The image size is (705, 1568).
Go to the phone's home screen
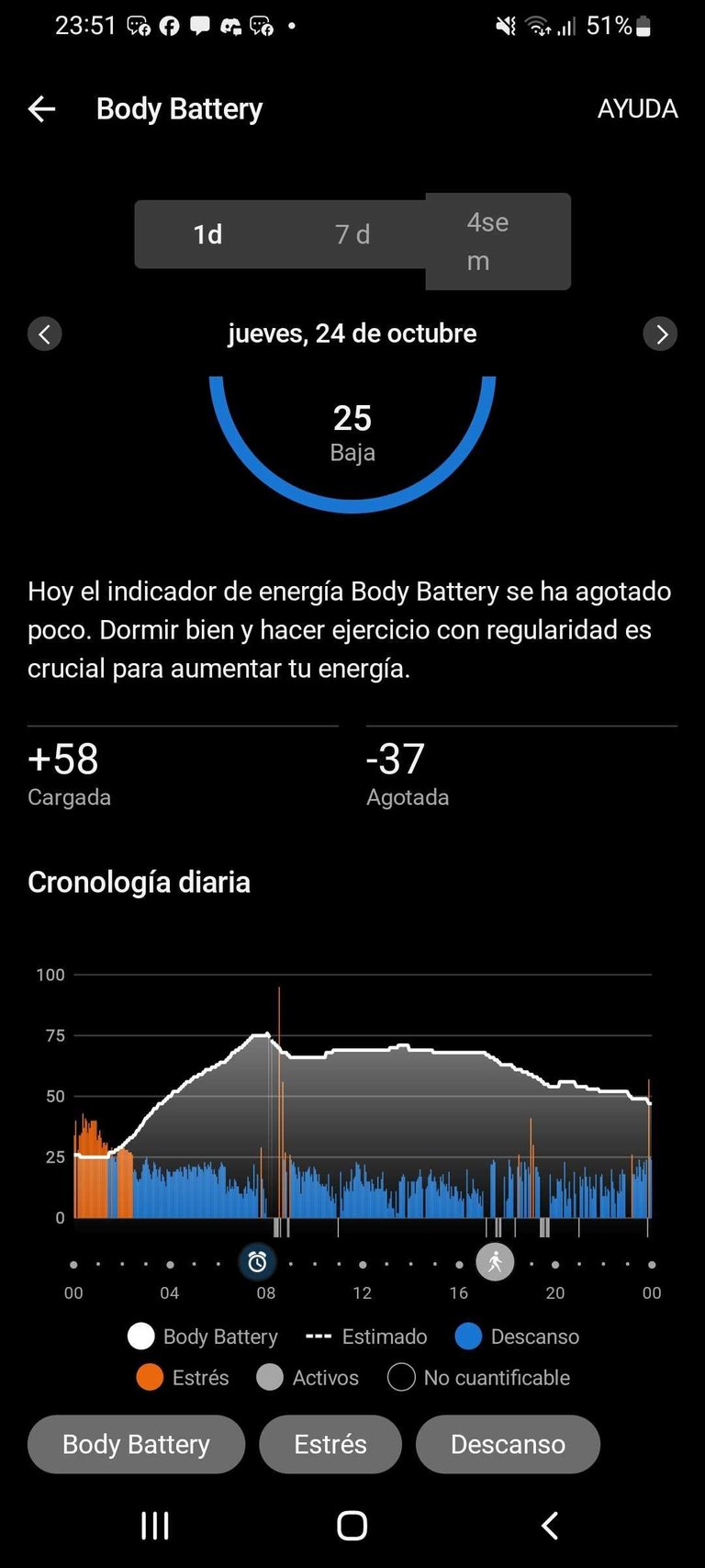[x=352, y=1526]
